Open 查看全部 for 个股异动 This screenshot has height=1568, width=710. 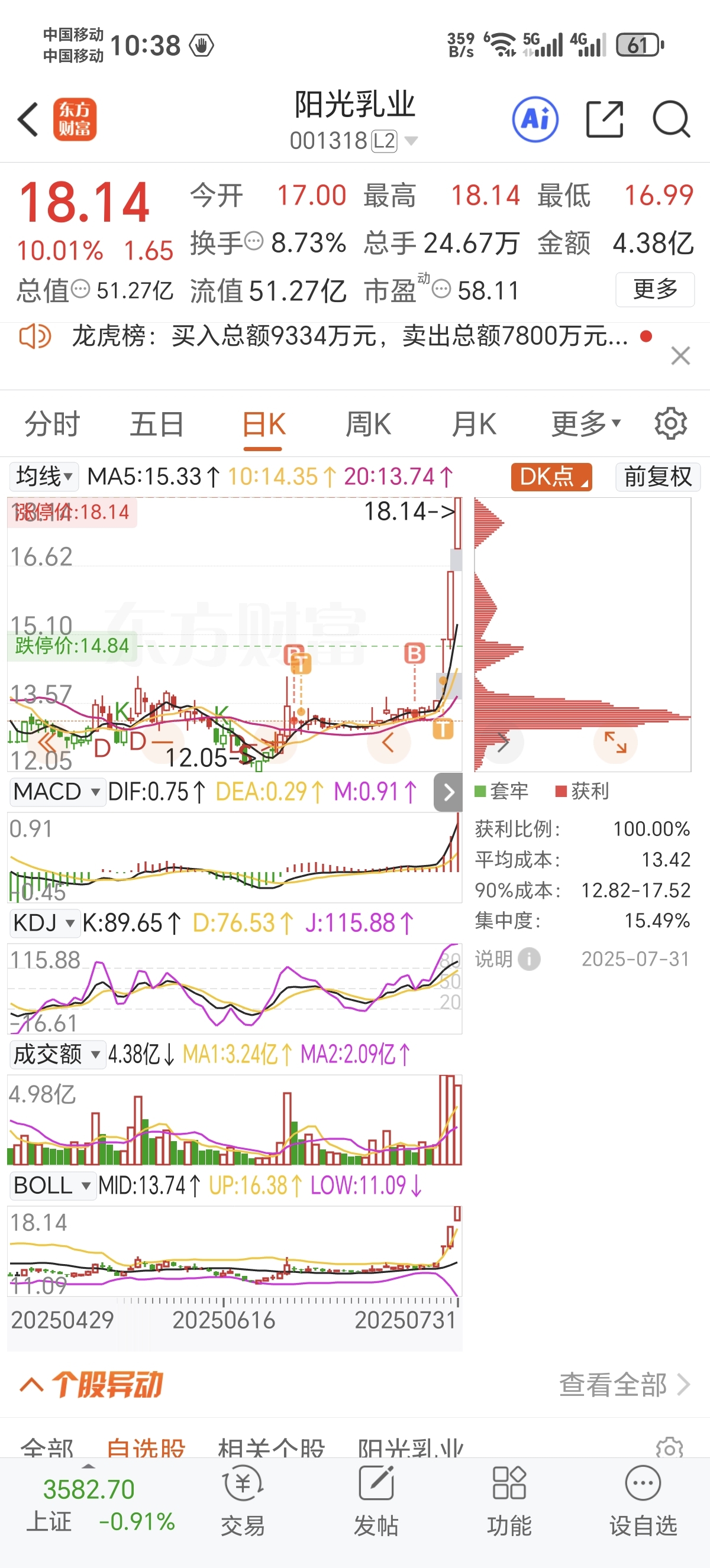(x=624, y=1385)
